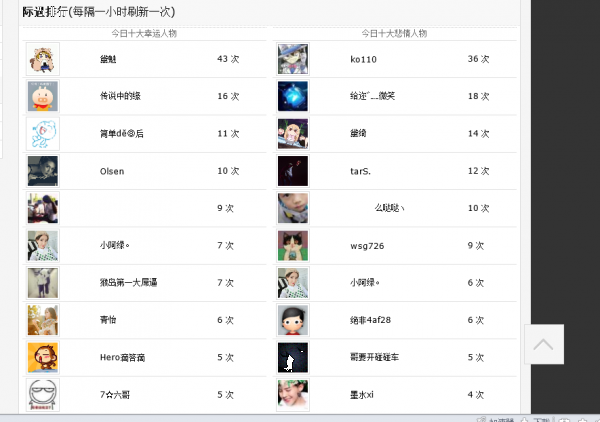Open ko110's profile in the ranking
The width and height of the screenshot is (600, 422).
pyautogui.click(x=363, y=59)
